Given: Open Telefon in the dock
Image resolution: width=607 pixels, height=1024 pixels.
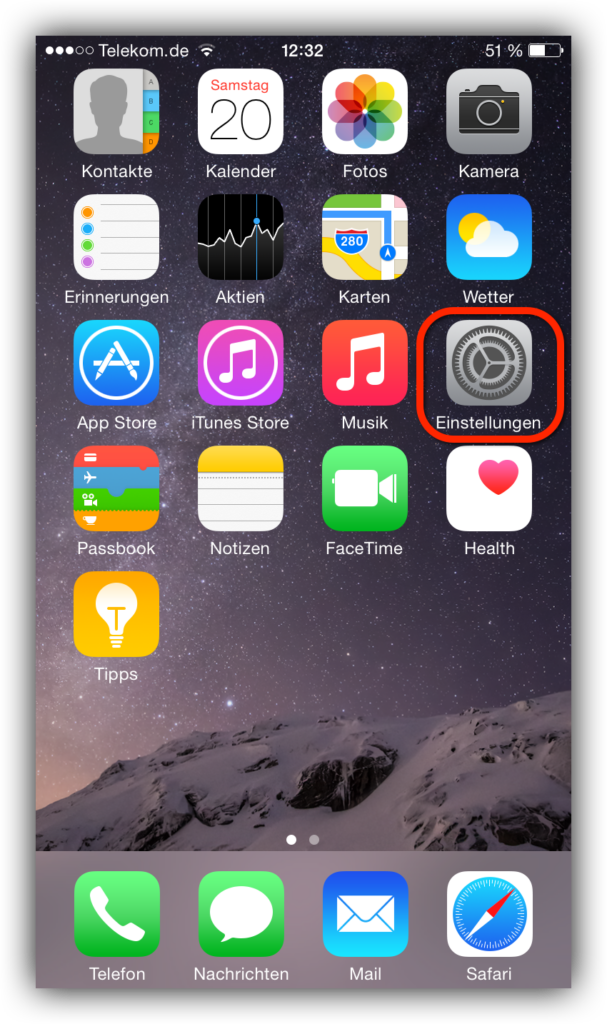Looking at the screenshot, I should tap(116, 914).
